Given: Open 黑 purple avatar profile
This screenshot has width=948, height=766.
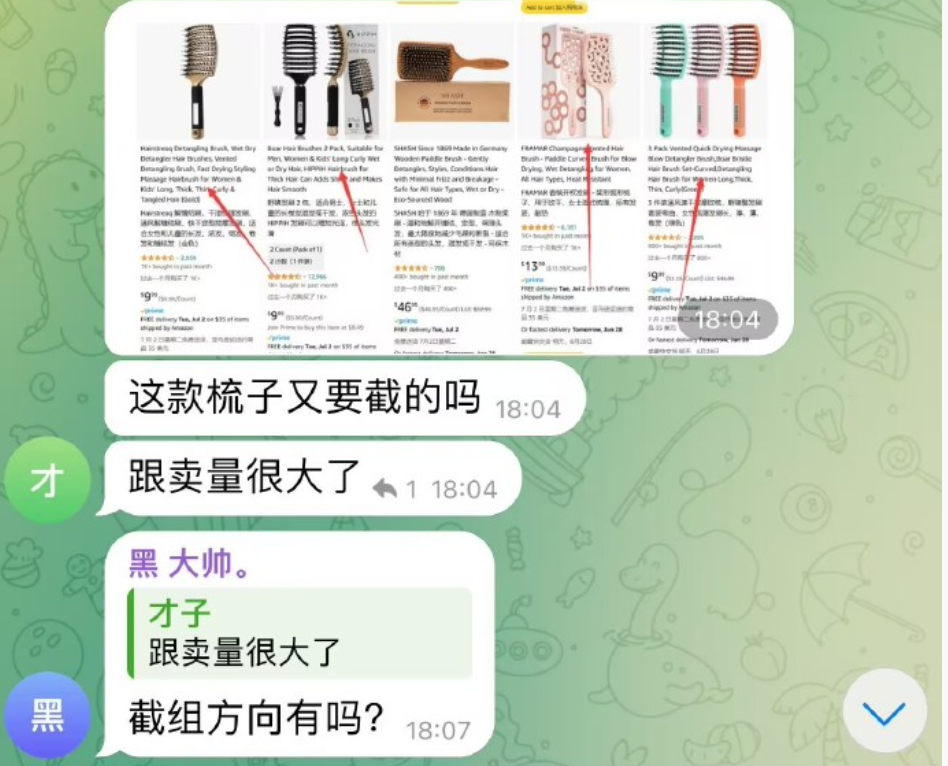Looking at the screenshot, I should (x=47, y=716).
